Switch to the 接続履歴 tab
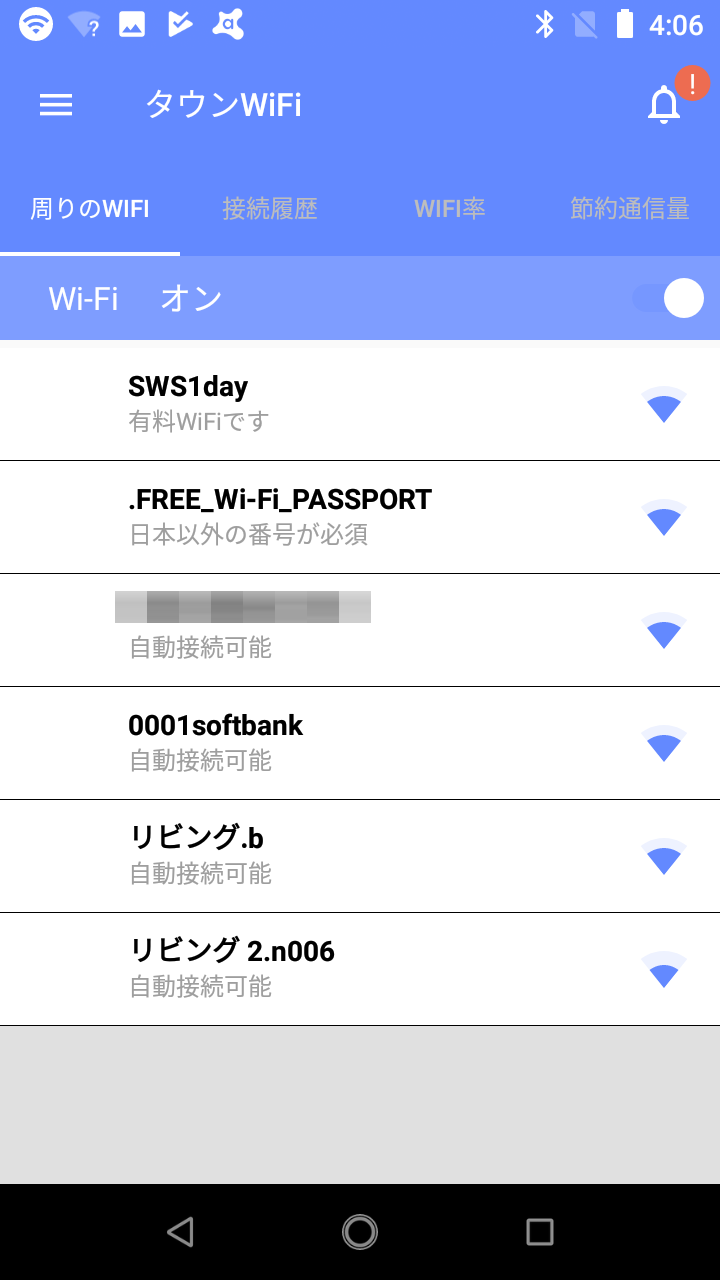The width and height of the screenshot is (720, 1280). 270,209
